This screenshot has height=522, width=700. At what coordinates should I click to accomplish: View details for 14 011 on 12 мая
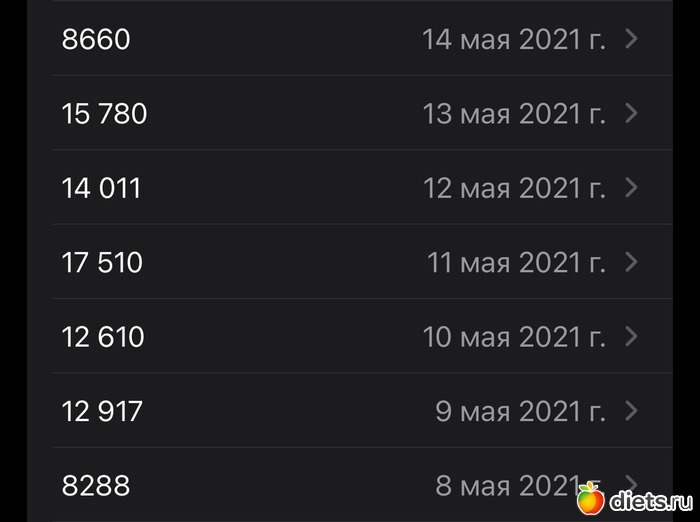[350, 188]
